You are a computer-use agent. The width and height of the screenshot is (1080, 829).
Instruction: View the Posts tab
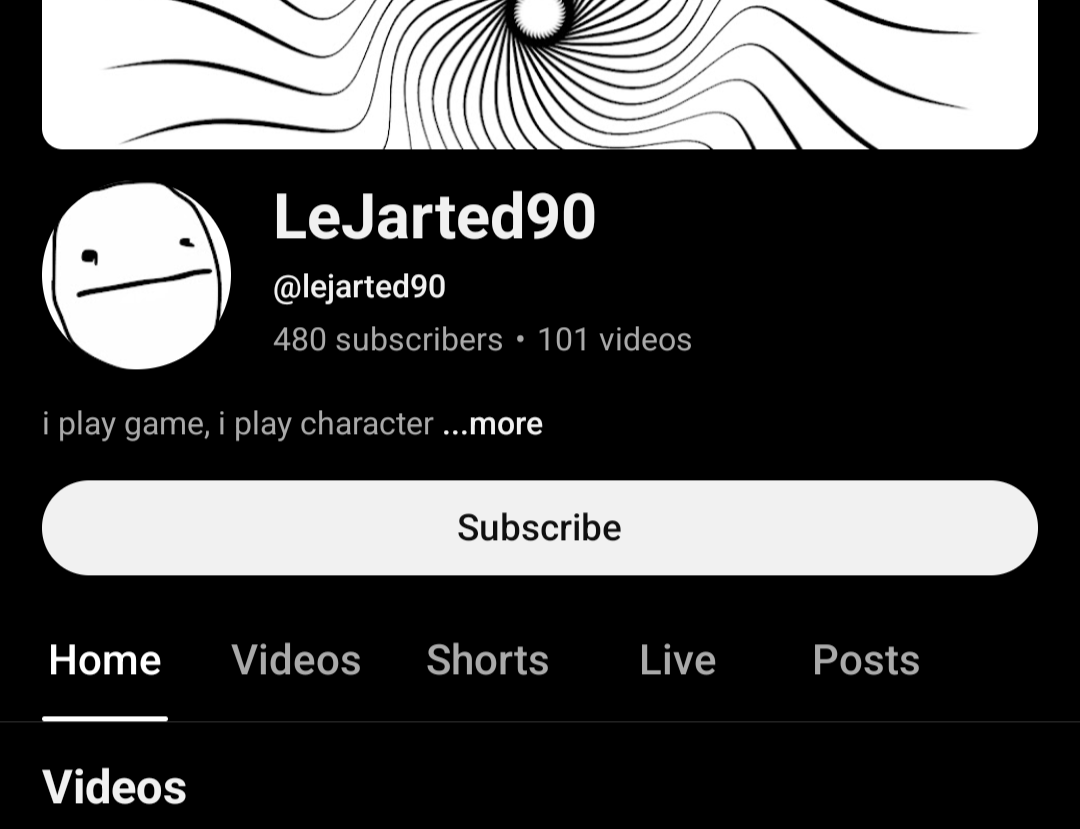coord(866,660)
